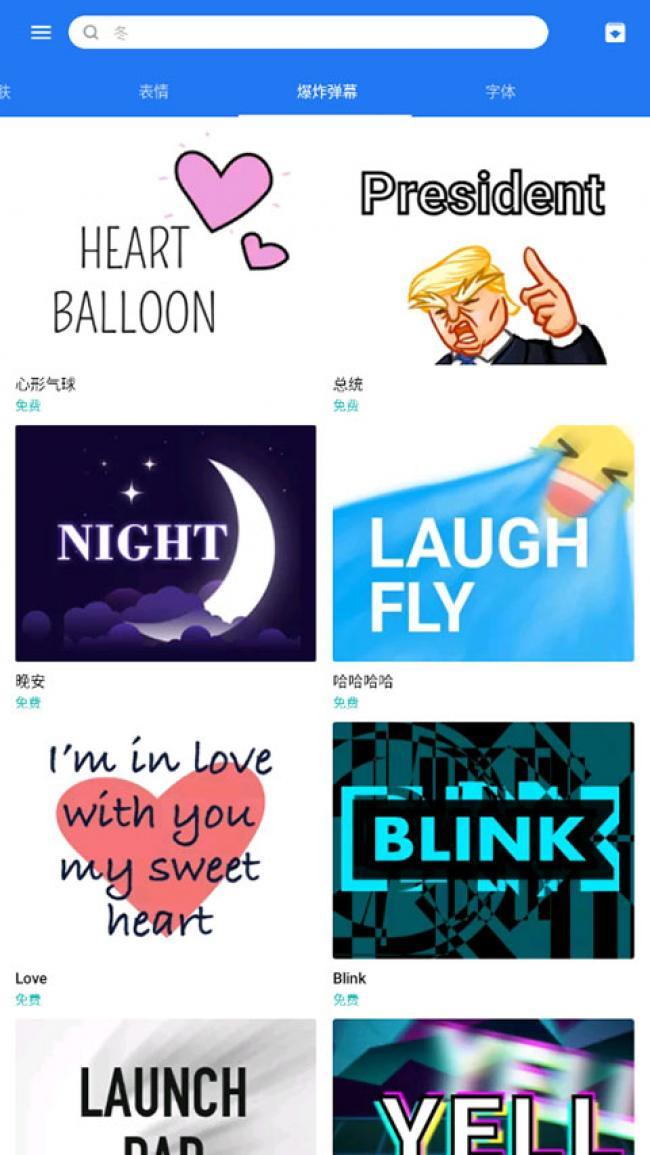Tap the search field at top
This screenshot has height=1155, width=650.
tap(308, 33)
